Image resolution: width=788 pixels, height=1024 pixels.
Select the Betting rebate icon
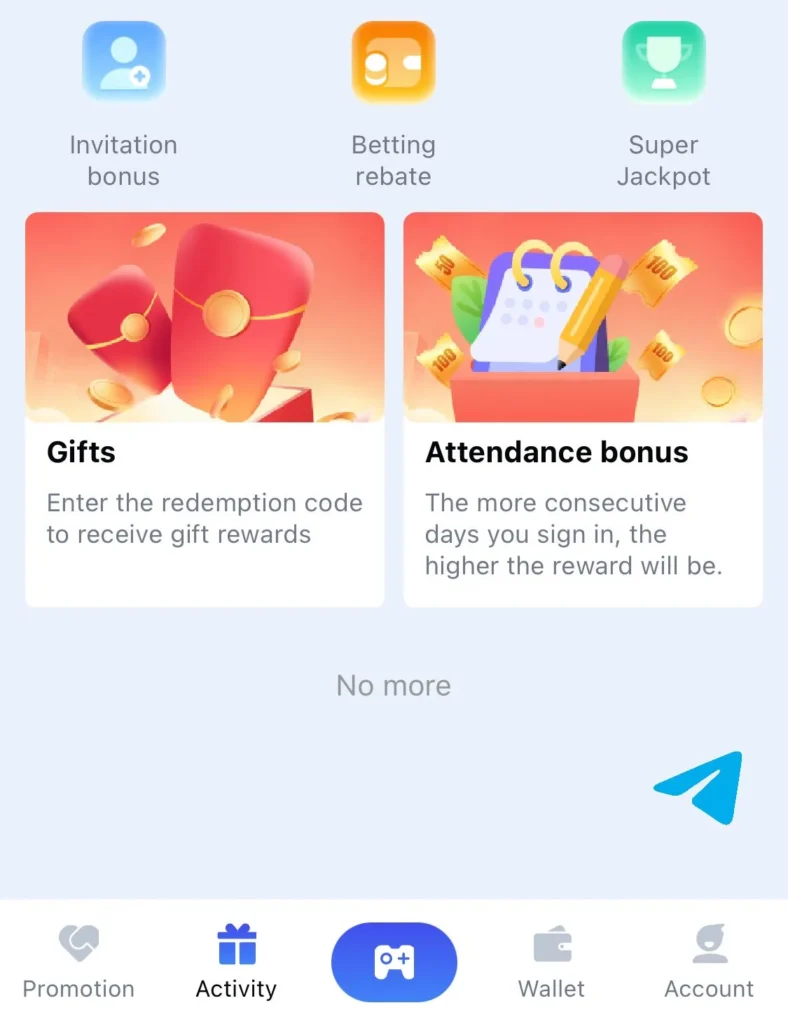pos(393,60)
